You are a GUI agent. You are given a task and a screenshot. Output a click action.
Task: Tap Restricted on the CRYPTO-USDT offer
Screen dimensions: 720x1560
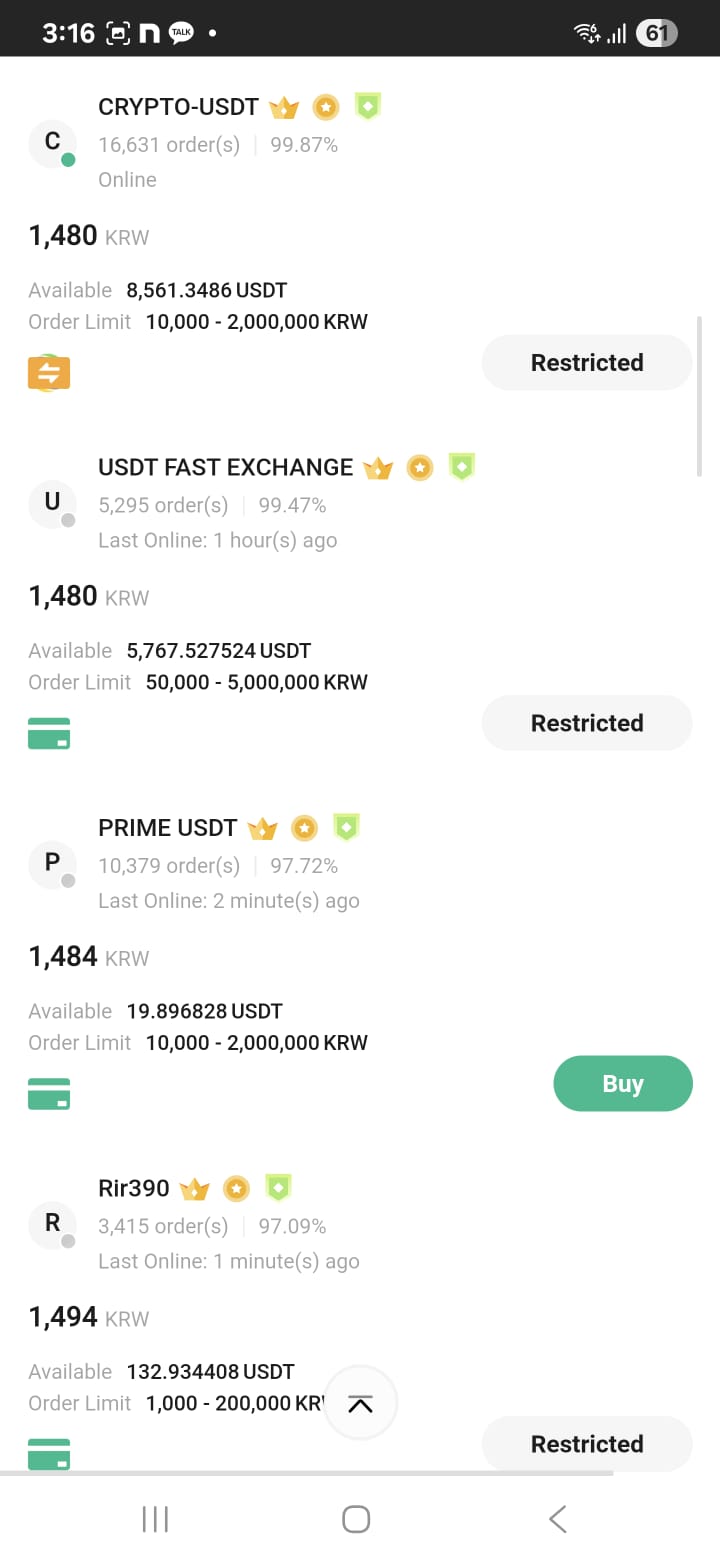pos(587,362)
